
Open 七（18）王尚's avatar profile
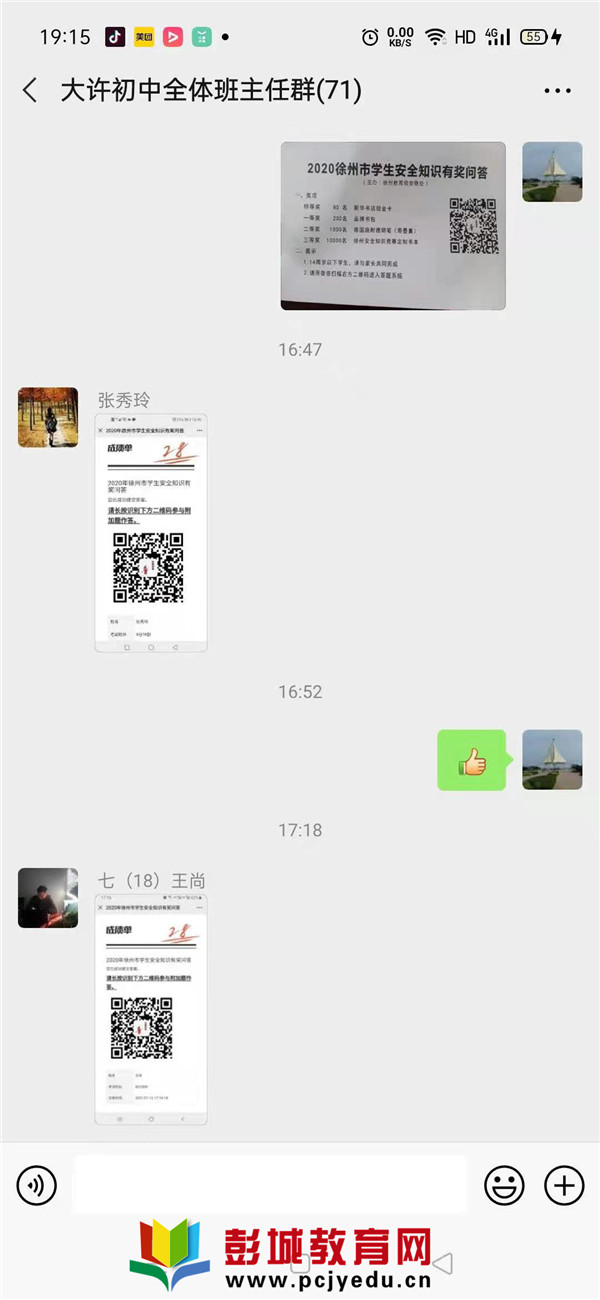(48, 898)
